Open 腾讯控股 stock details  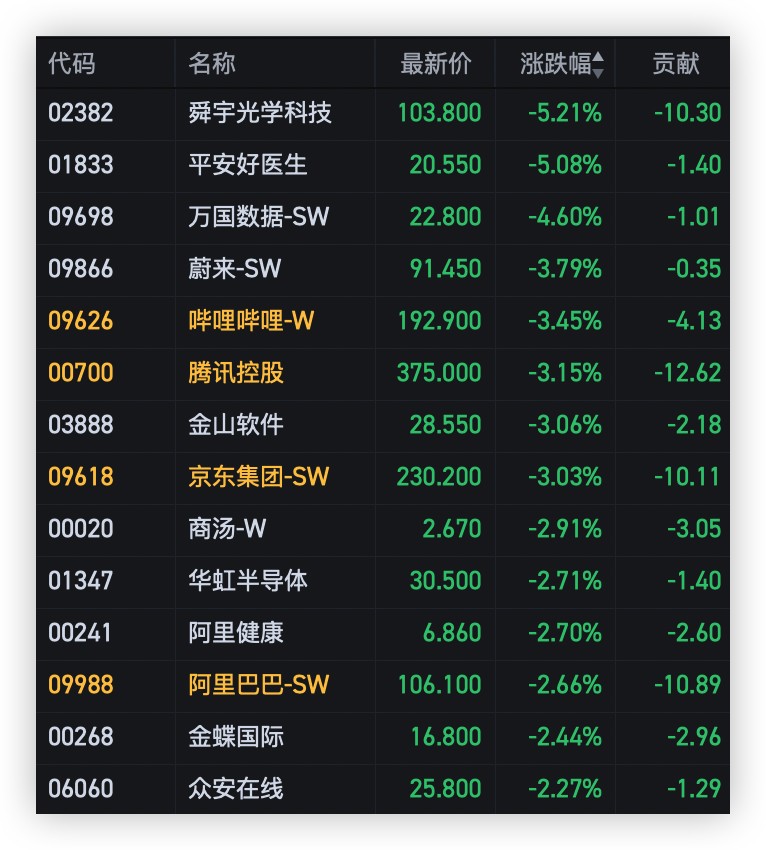tap(236, 372)
